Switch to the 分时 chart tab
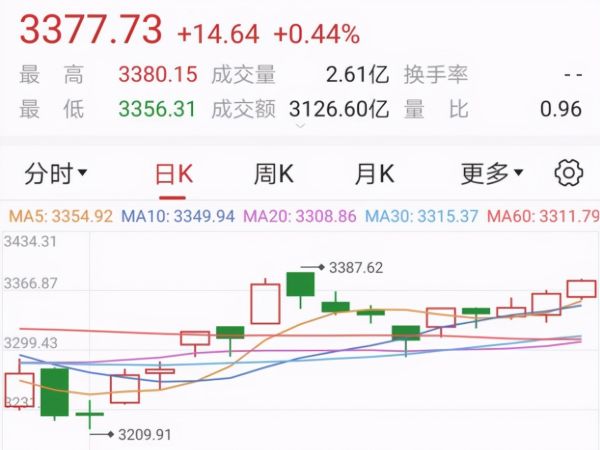 [55, 174]
